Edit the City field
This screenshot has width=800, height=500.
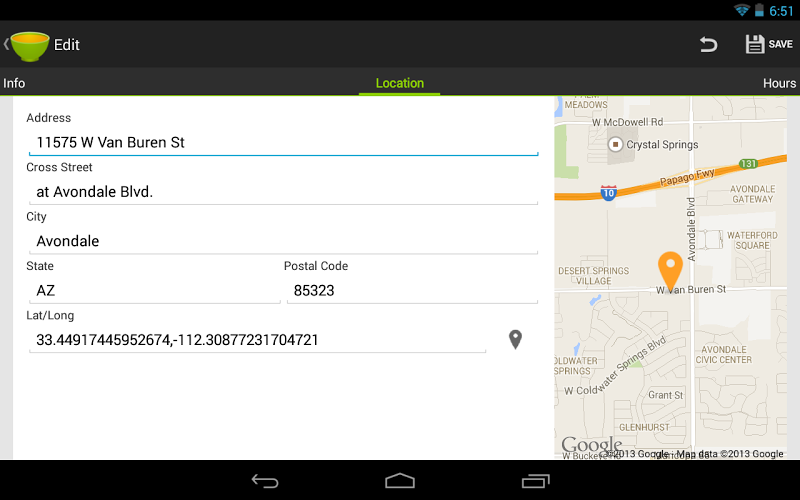click(x=280, y=241)
